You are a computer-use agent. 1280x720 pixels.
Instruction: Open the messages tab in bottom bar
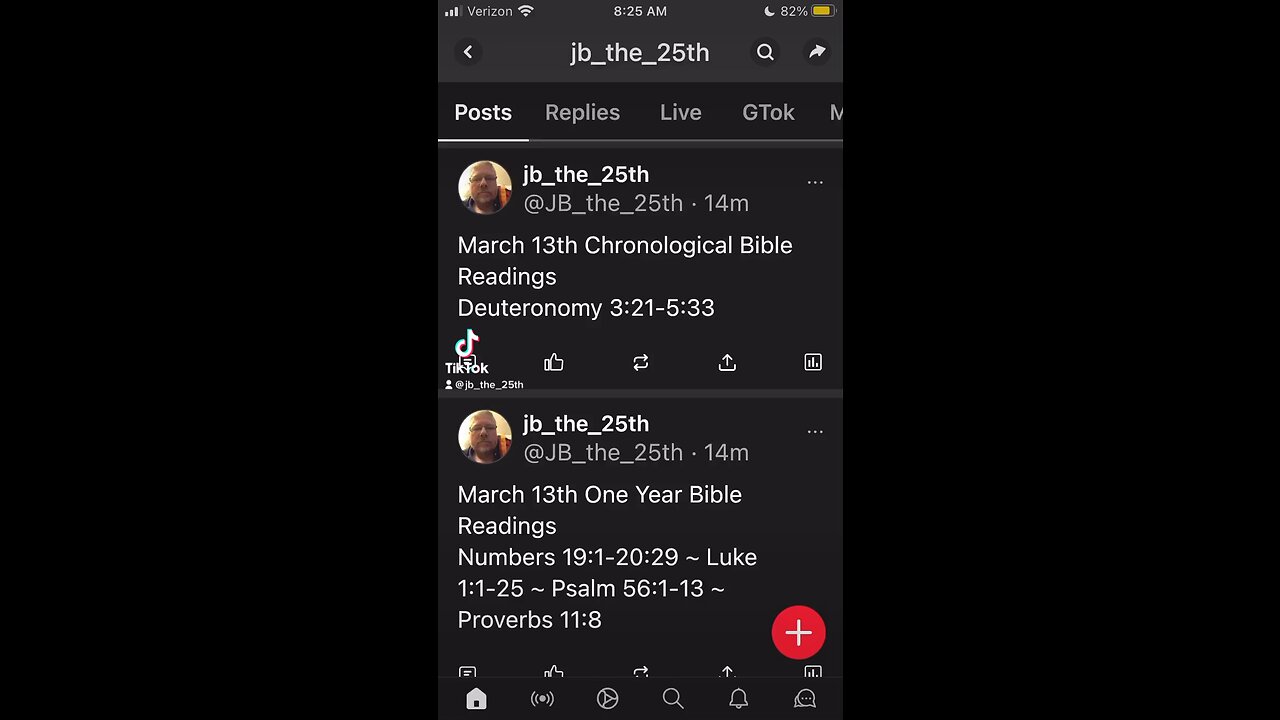tap(805, 699)
